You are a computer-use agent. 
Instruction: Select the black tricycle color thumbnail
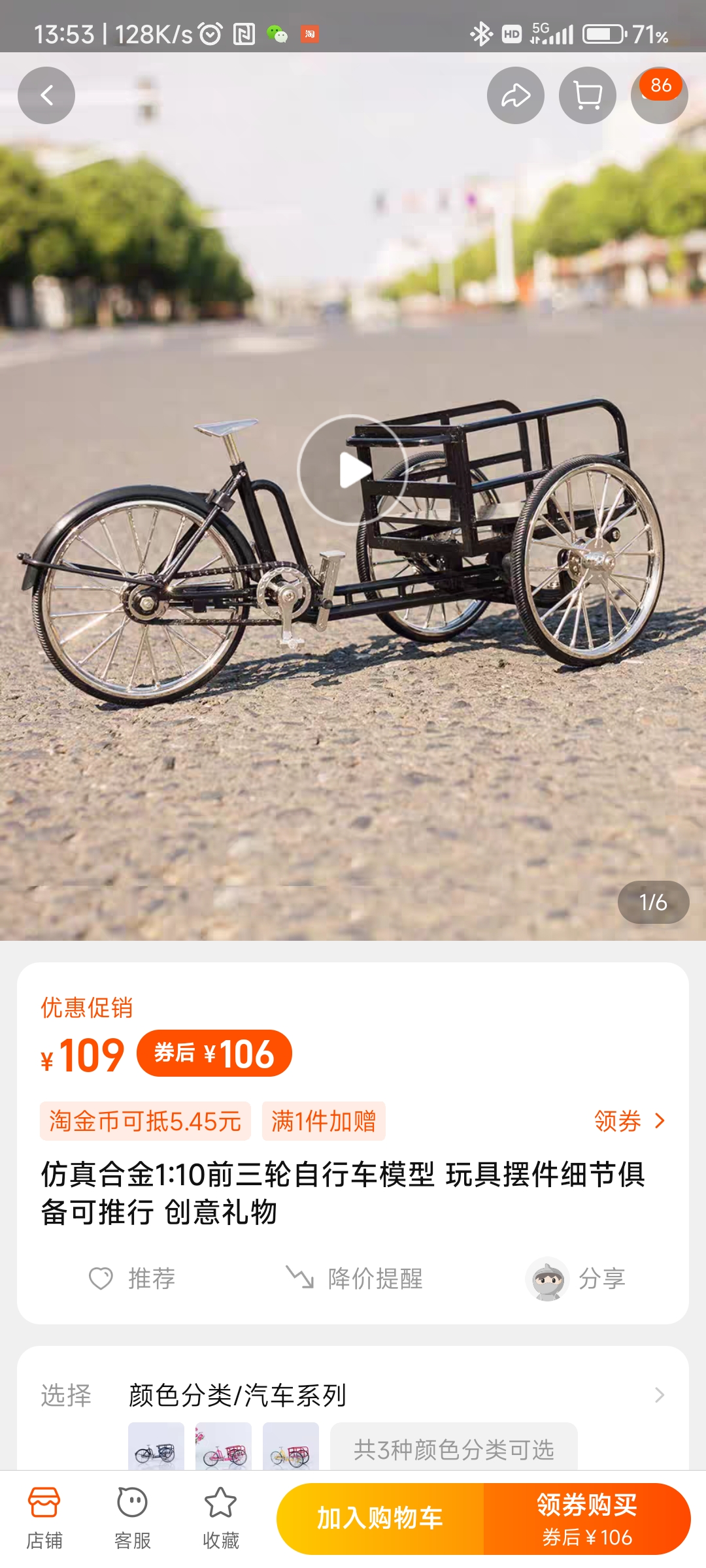click(156, 1448)
